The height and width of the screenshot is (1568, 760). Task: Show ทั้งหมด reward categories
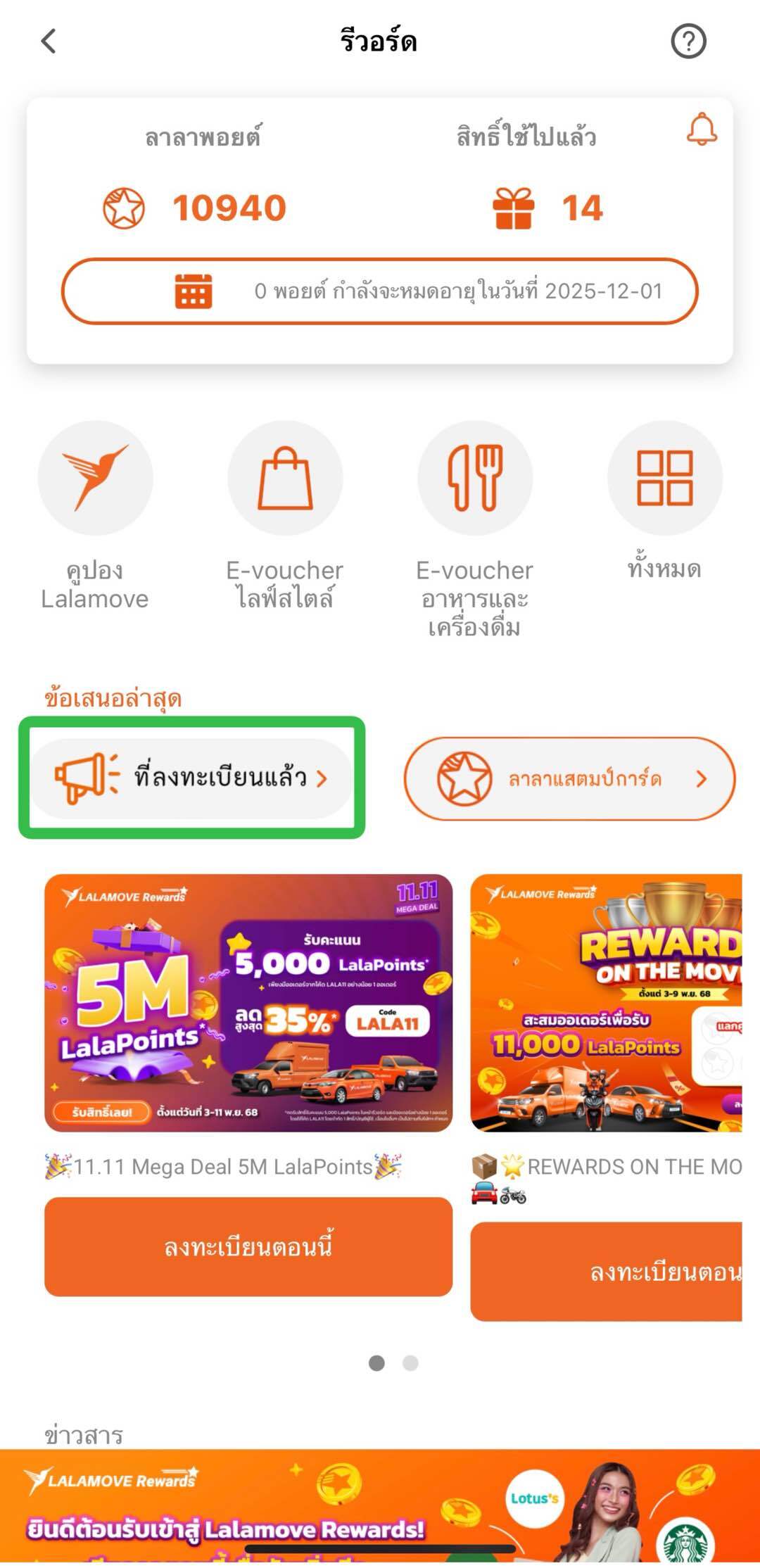[665, 479]
